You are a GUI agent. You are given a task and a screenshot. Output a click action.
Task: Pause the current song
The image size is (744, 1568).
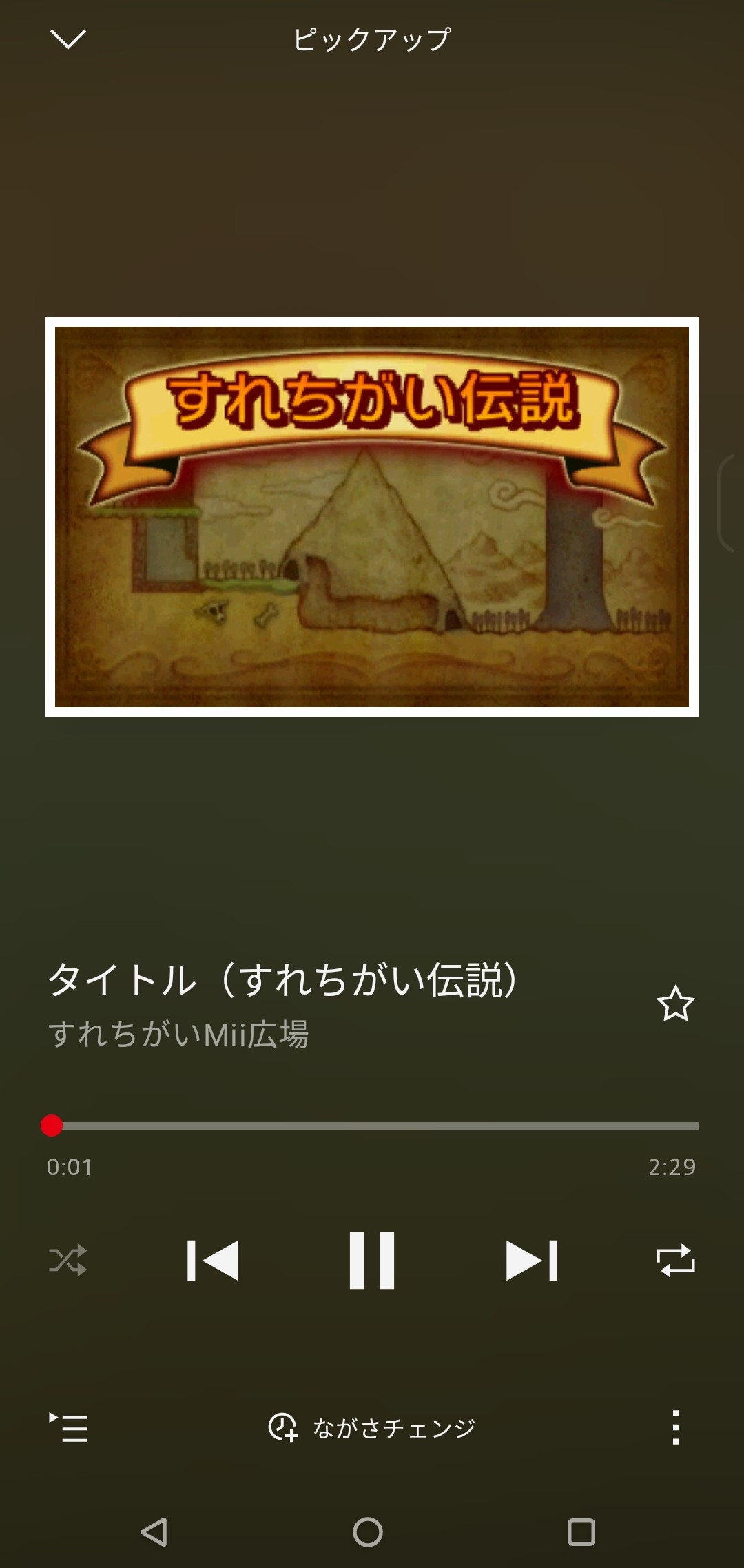pos(372,1260)
